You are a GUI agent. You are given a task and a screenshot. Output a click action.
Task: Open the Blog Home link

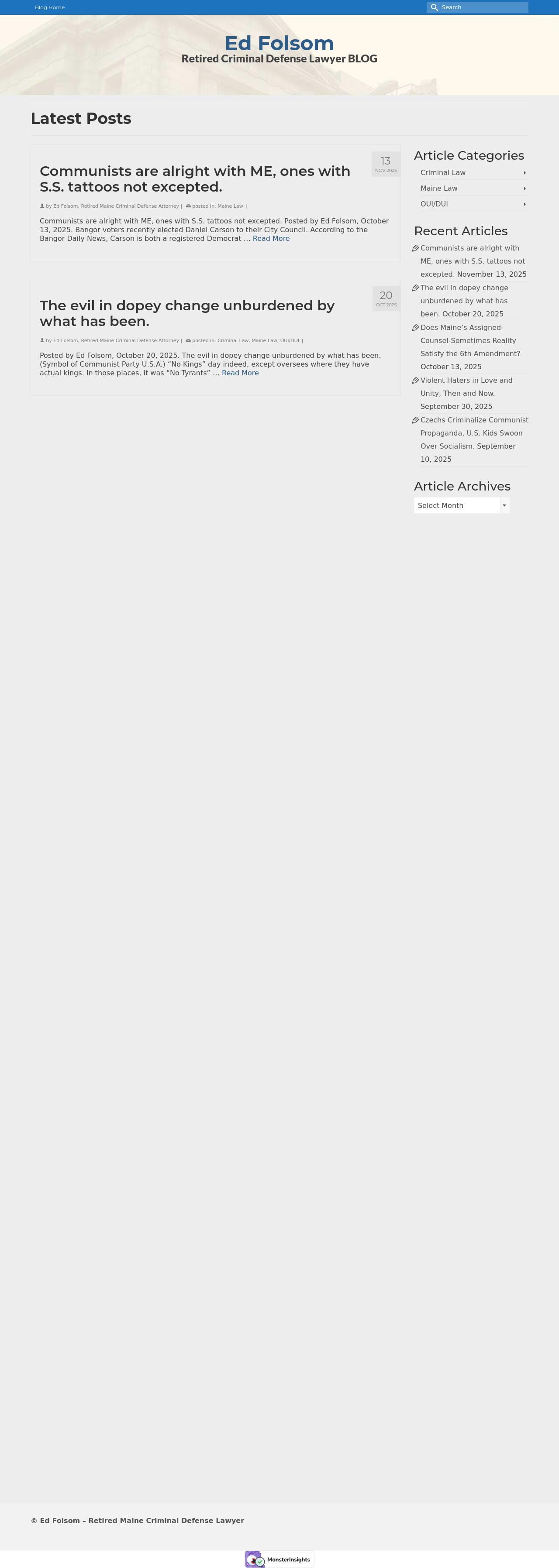point(49,7)
